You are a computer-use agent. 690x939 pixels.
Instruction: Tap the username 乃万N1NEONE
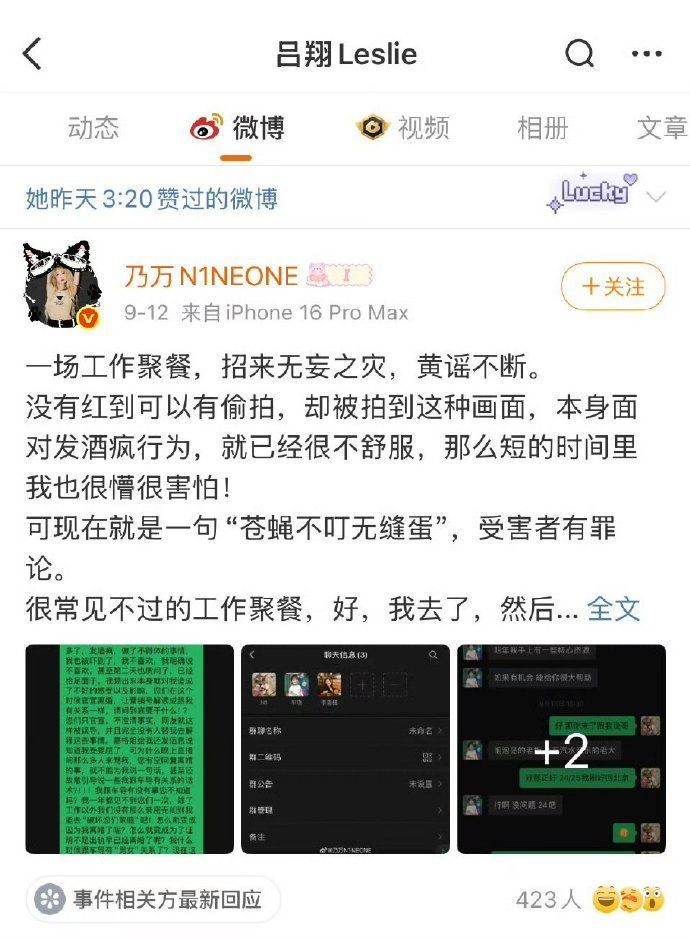click(211, 276)
